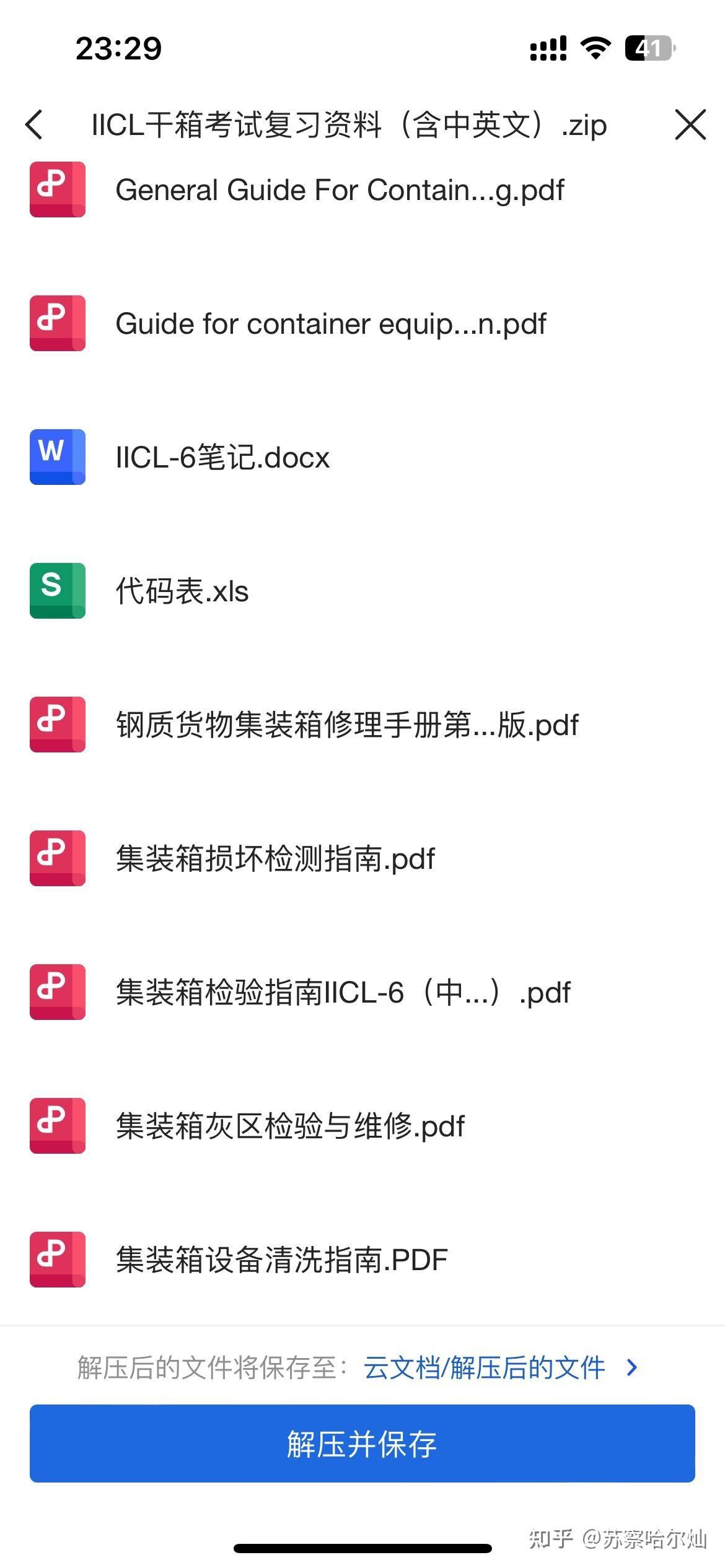Open the Word icon for IICL-6笔记.docx
The image size is (725, 1568).
pos(57,458)
